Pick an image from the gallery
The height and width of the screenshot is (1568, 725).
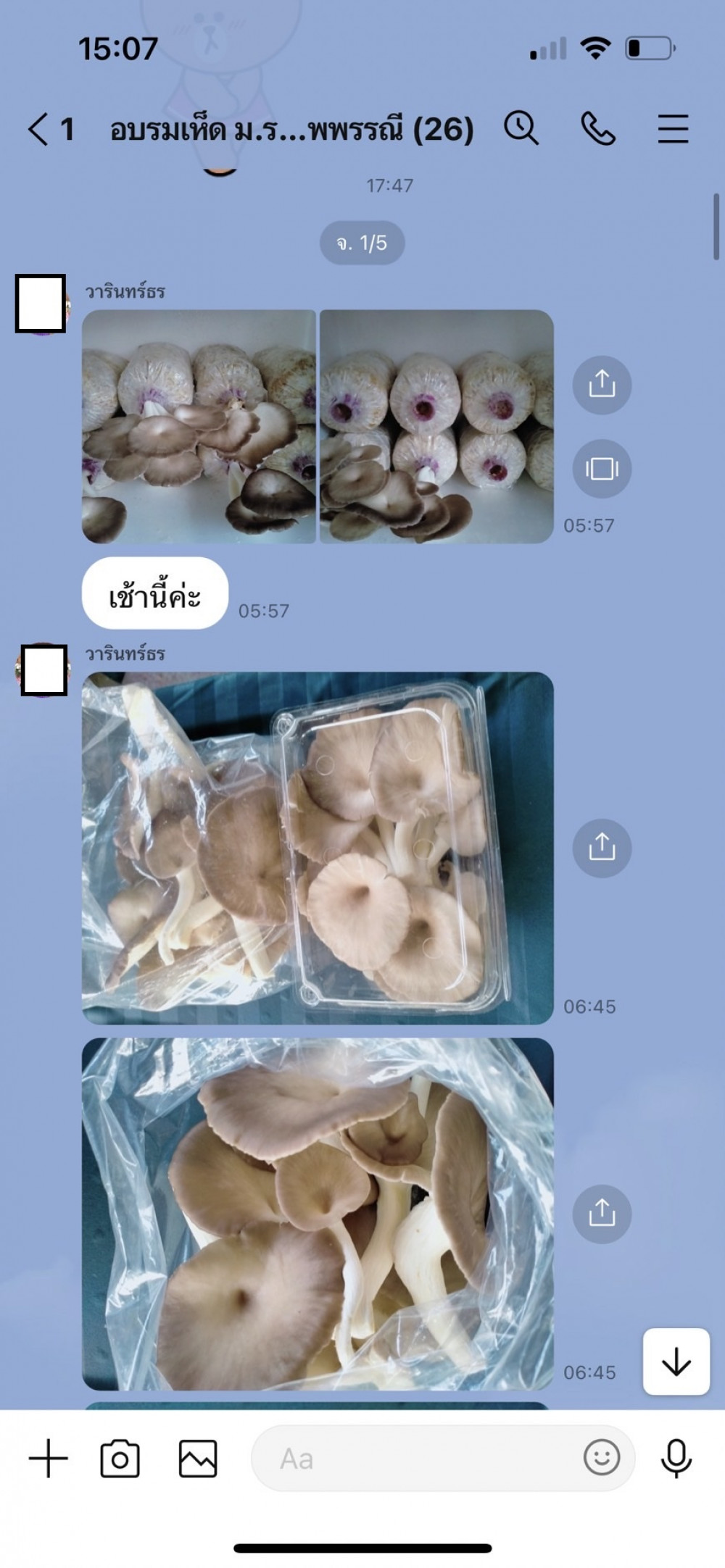click(x=198, y=1458)
